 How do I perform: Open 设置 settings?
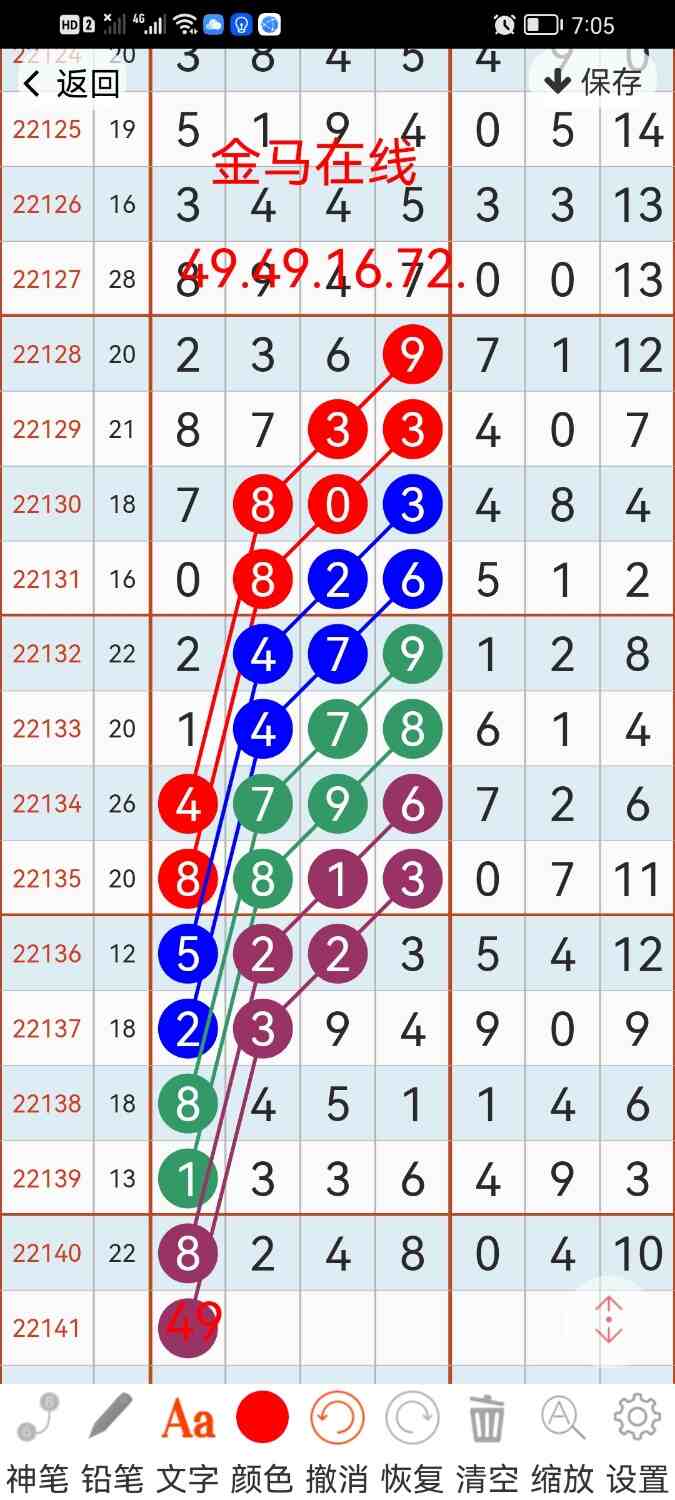tap(637, 1440)
